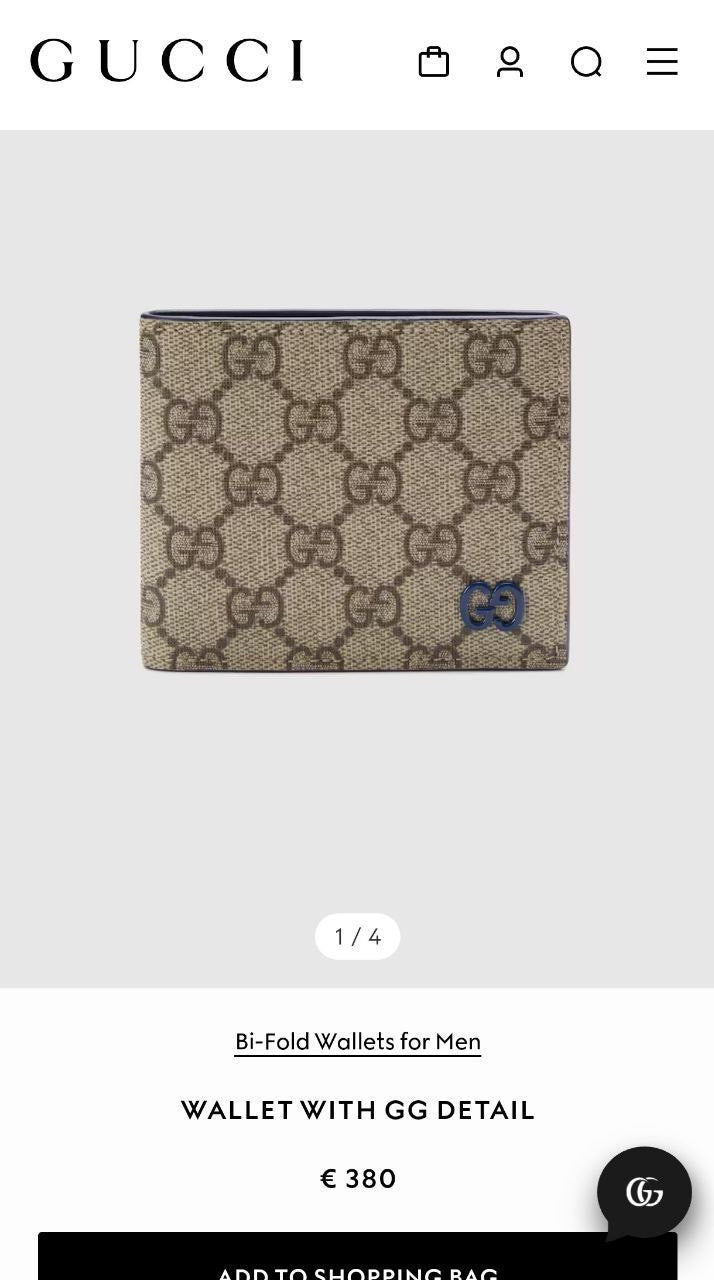
Task: Open the shopping bag
Action: [433, 62]
